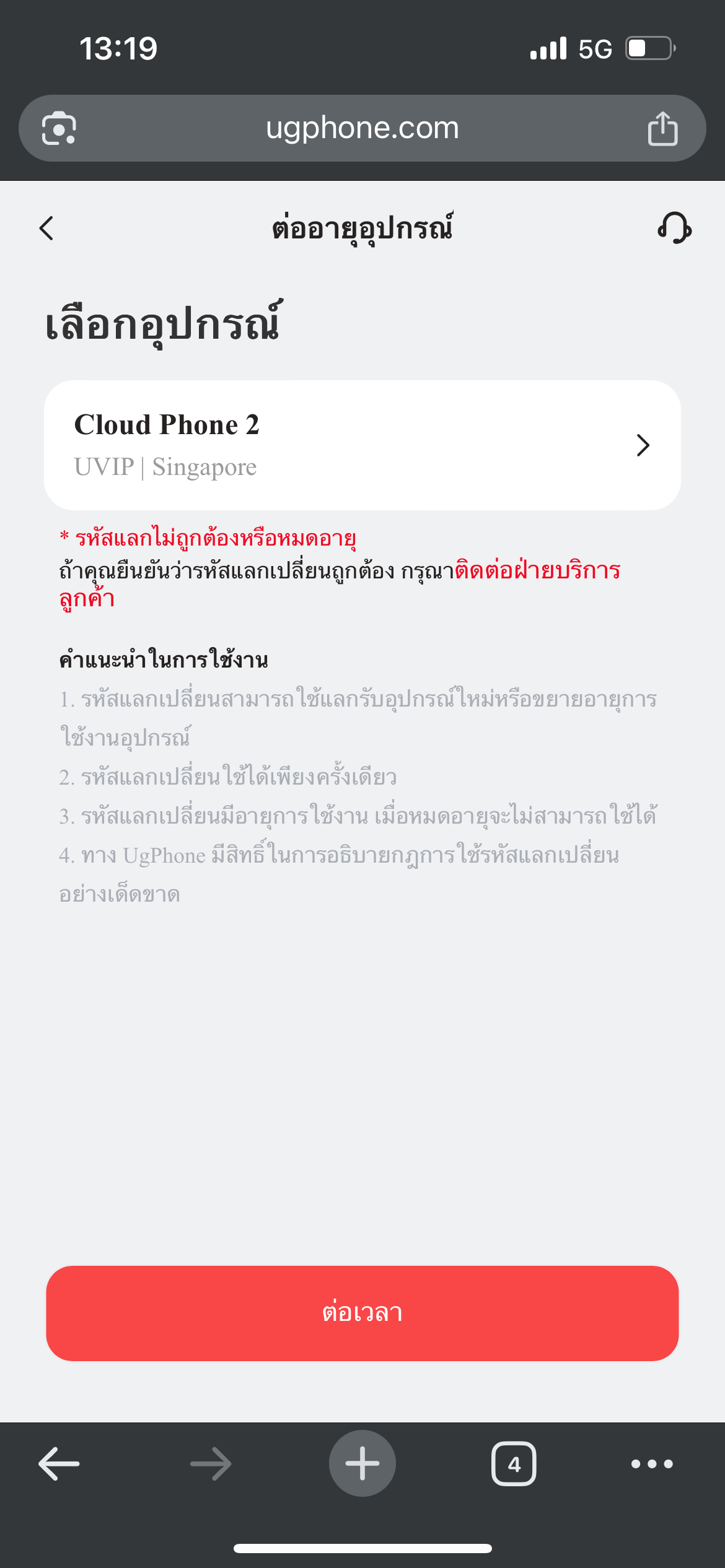View the 4 open tabs
This screenshot has width=725, height=1568.
tap(514, 1464)
